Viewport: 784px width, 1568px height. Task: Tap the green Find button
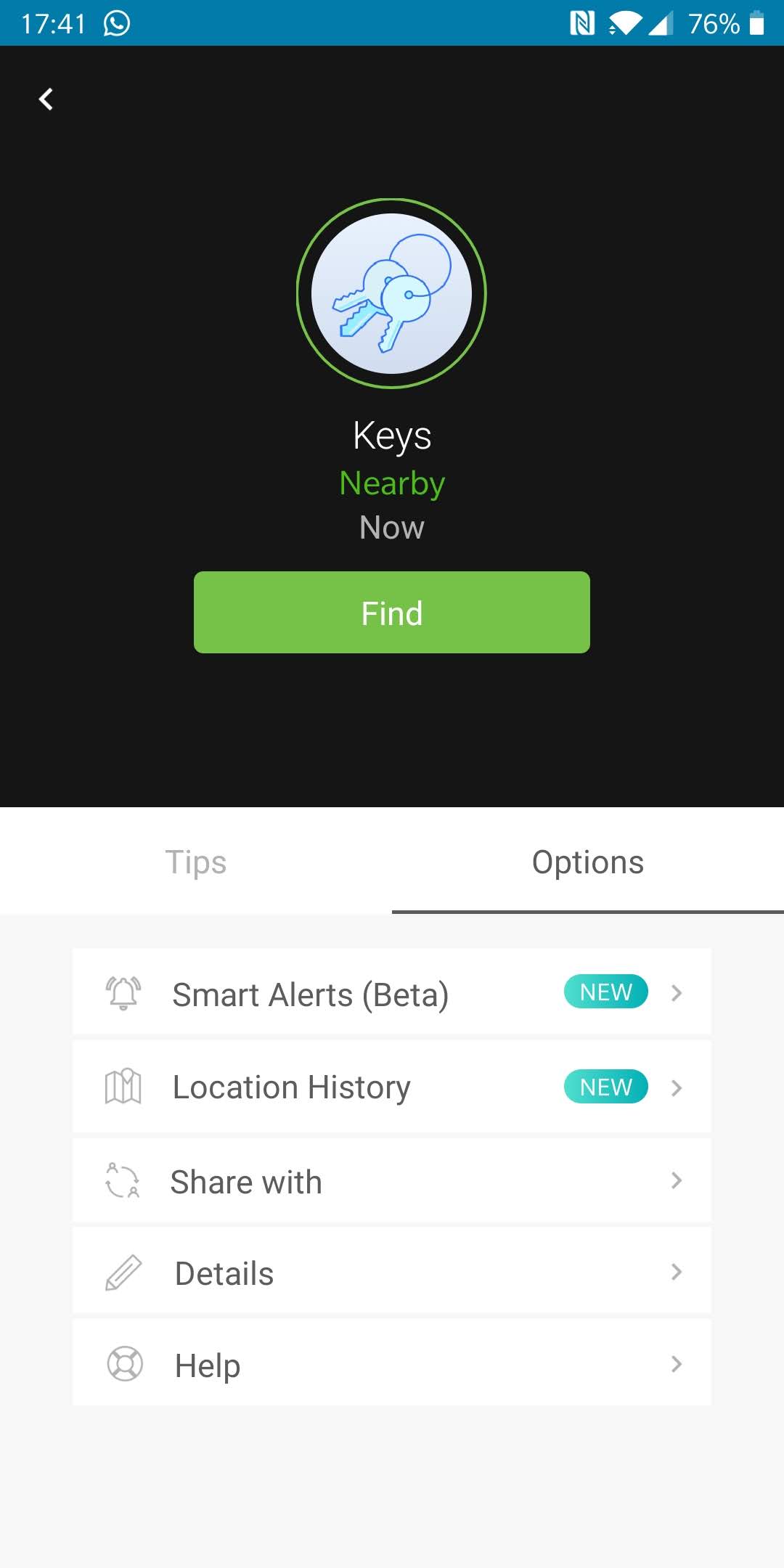pos(391,612)
